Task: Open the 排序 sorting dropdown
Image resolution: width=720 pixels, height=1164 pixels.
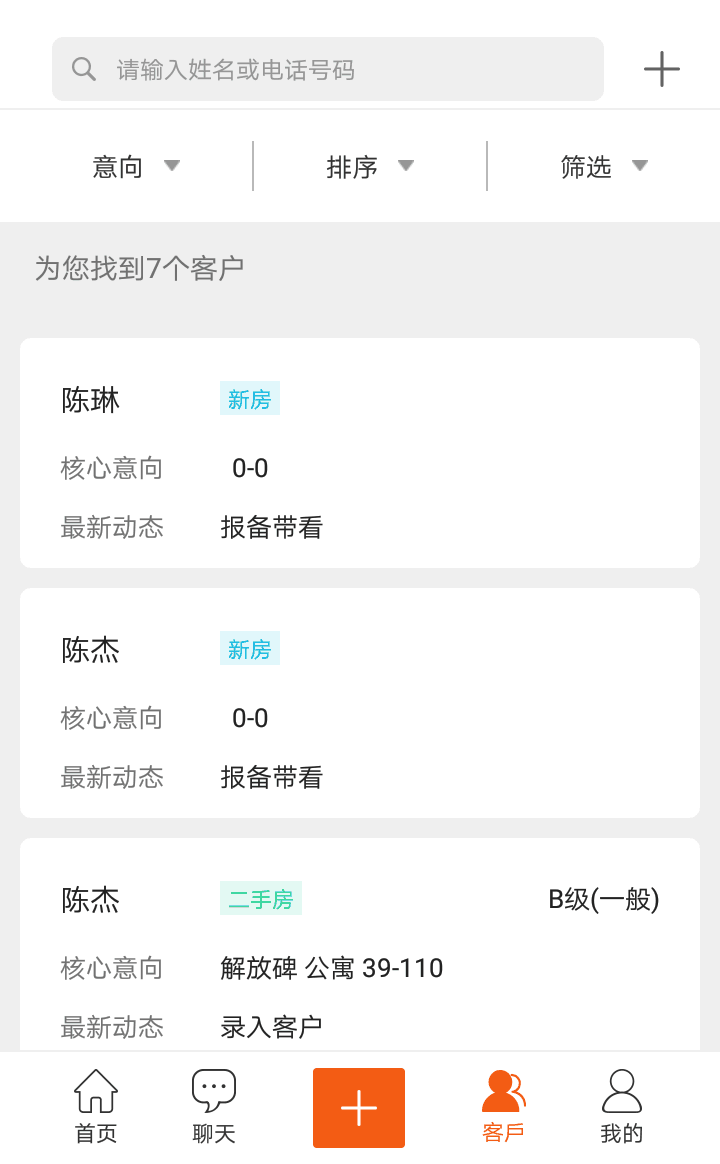Action: tap(372, 166)
